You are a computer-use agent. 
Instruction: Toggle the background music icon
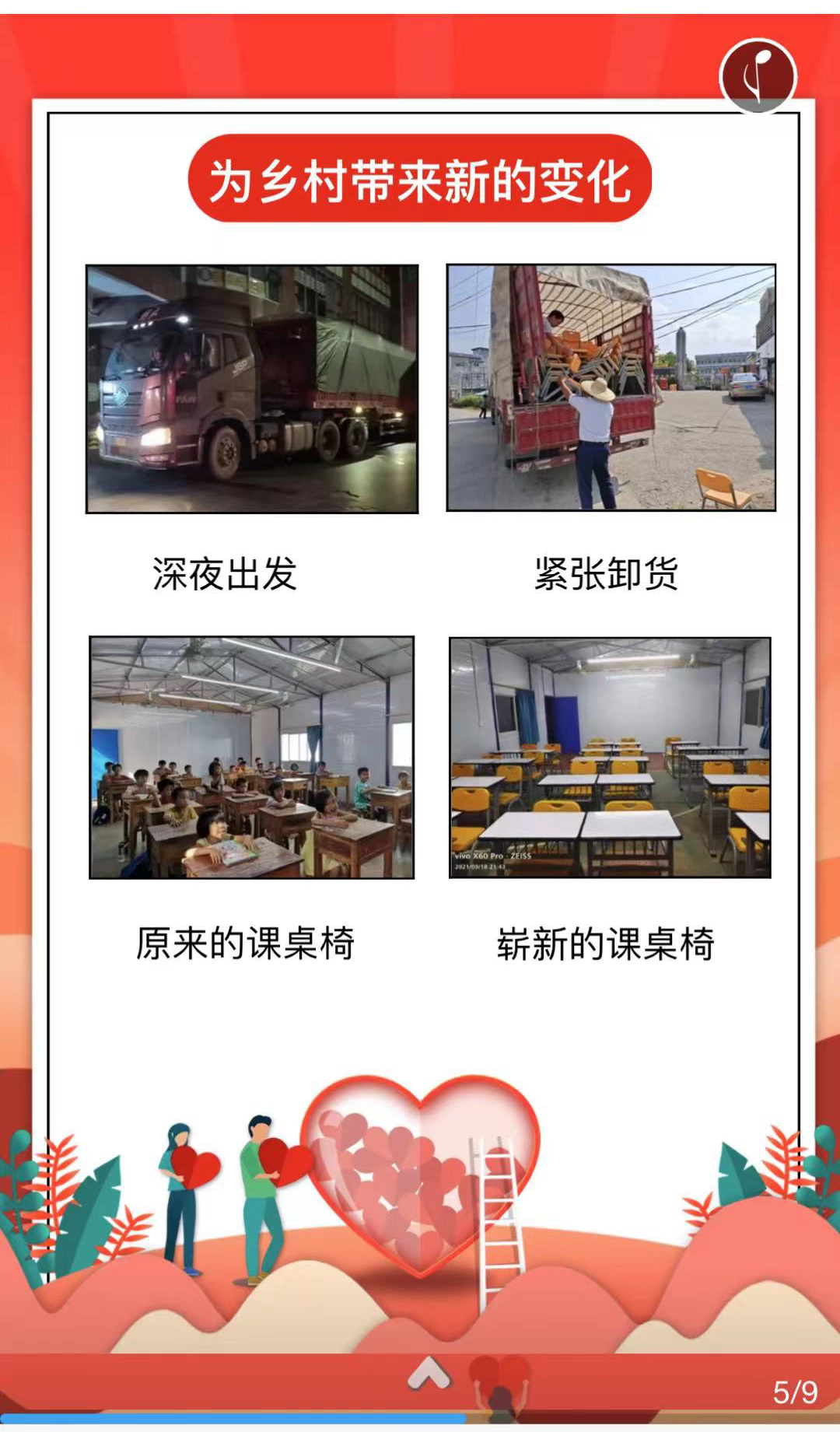click(758, 76)
